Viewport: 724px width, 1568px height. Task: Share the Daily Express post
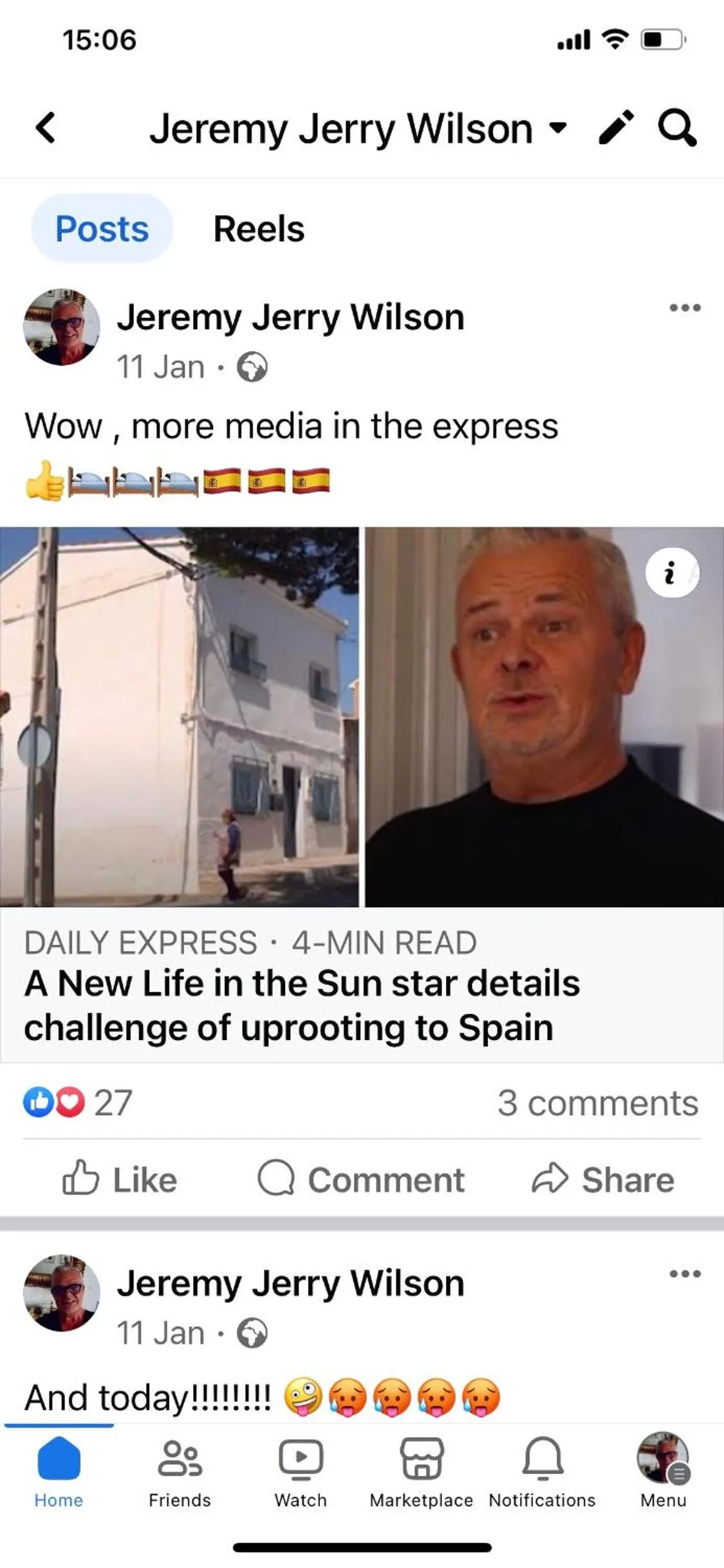coord(603,1180)
